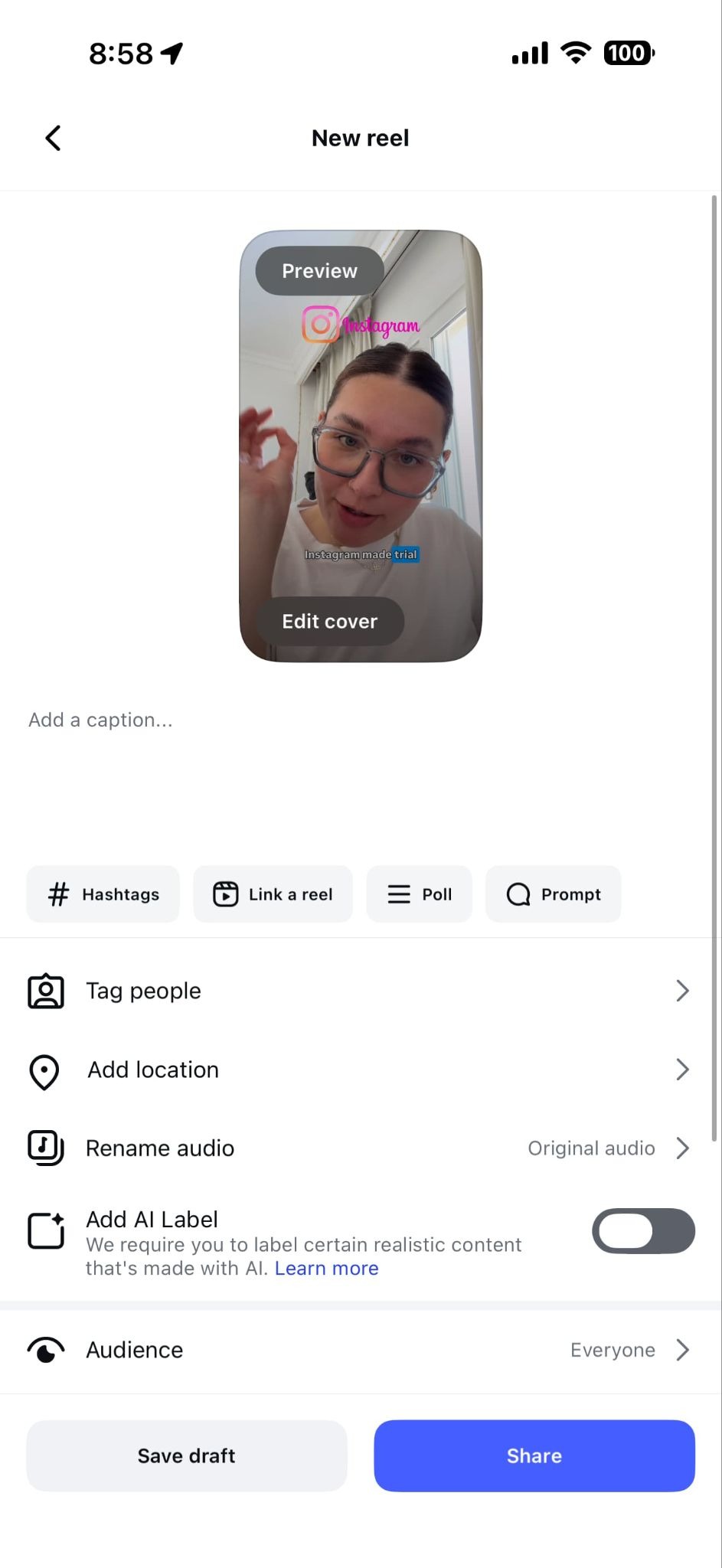Open the Hashtags option
The width and height of the screenshot is (722, 1568).
pos(103,893)
